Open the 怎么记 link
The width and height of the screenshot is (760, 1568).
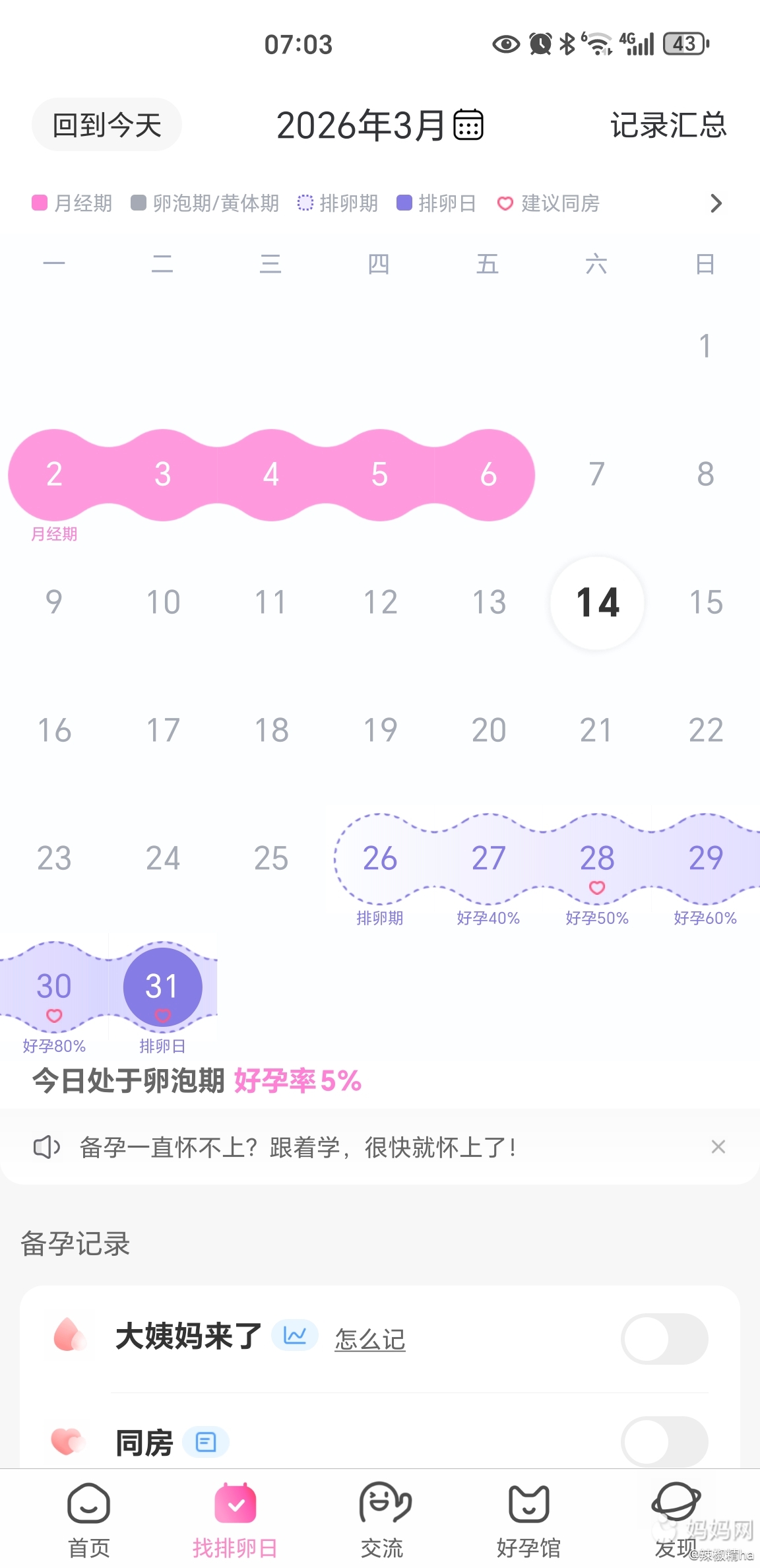click(x=369, y=1339)
